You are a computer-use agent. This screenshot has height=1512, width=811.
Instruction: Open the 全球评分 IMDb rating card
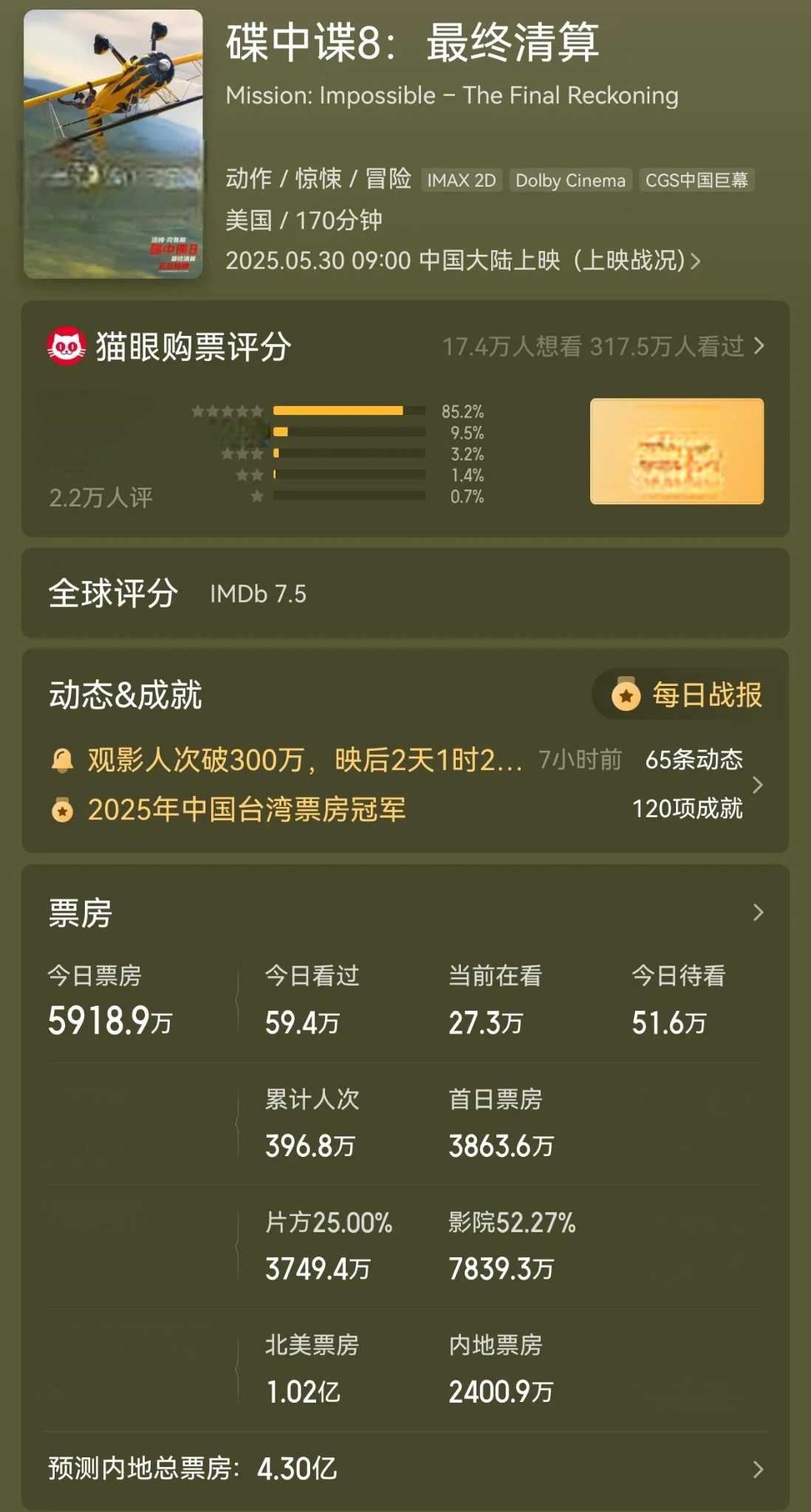[405, 594]
